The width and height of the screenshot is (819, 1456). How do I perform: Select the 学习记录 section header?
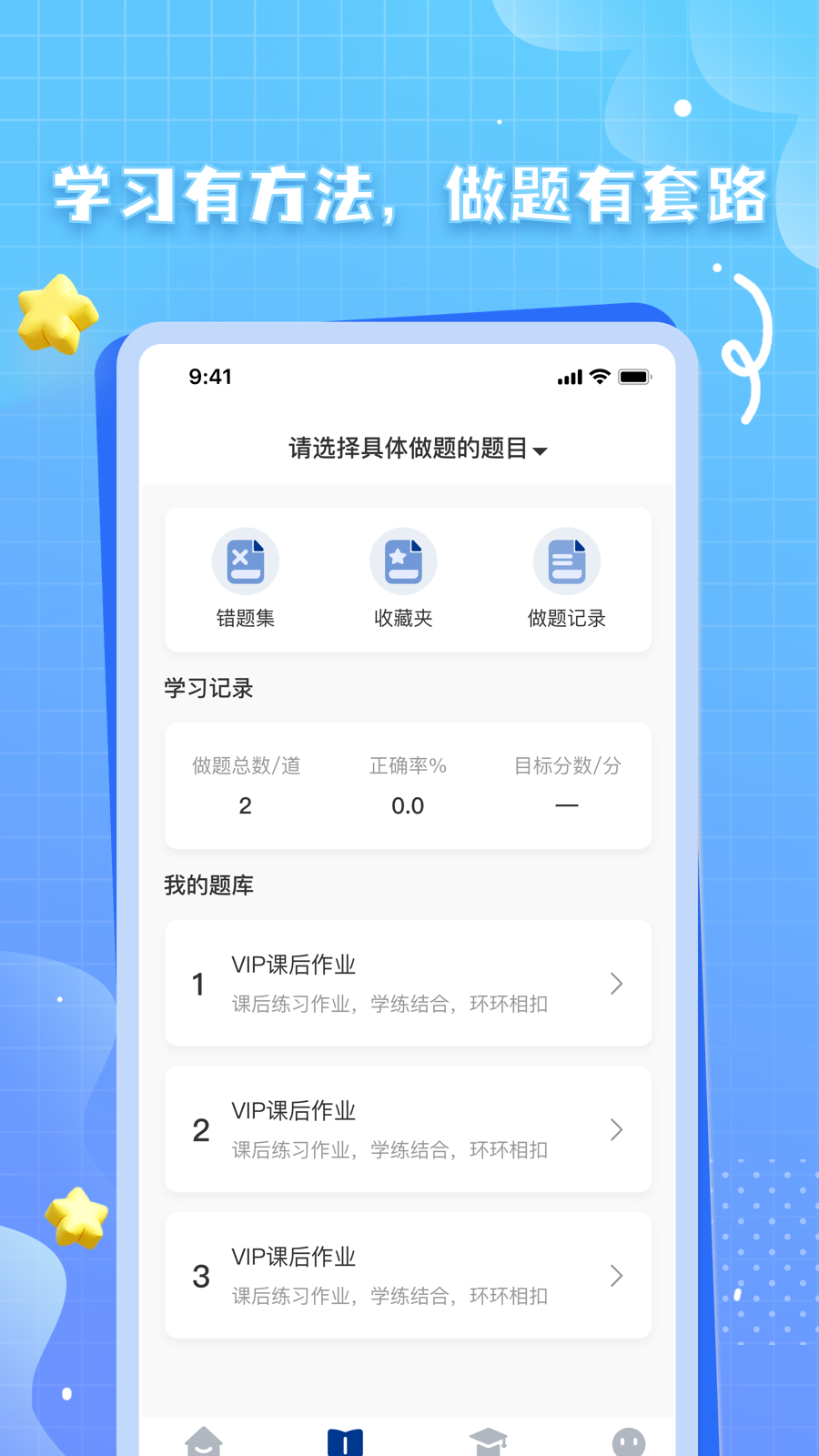(x=207, y=689)
